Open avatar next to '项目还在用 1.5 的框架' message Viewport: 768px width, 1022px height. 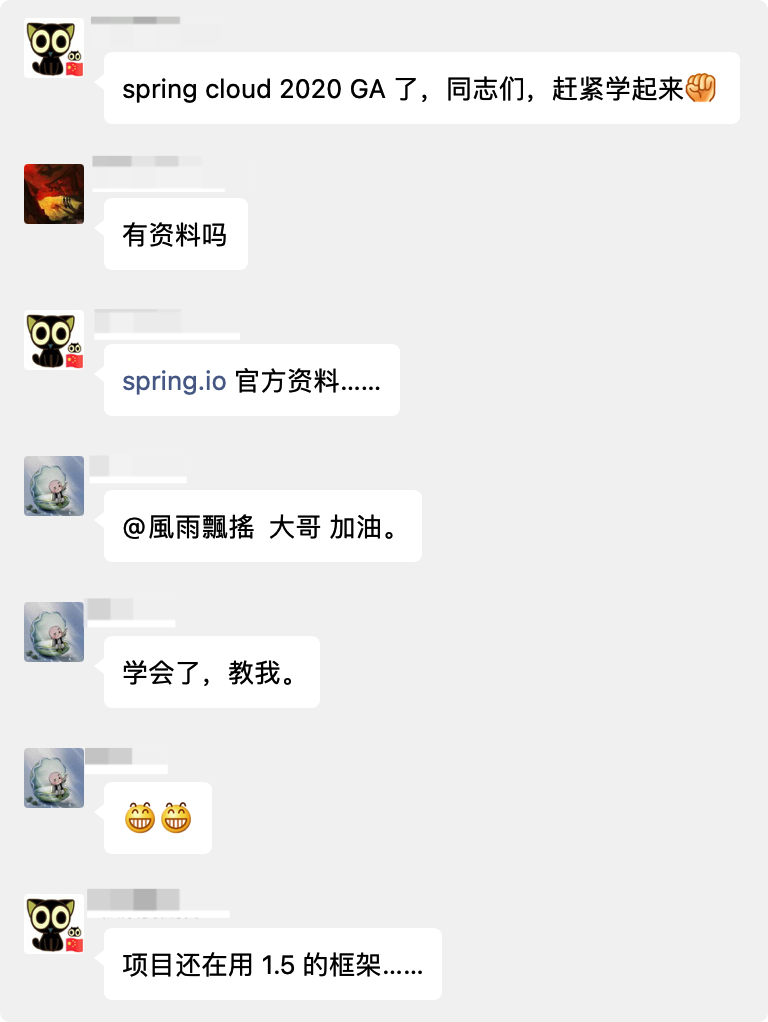tap(54, 924)
